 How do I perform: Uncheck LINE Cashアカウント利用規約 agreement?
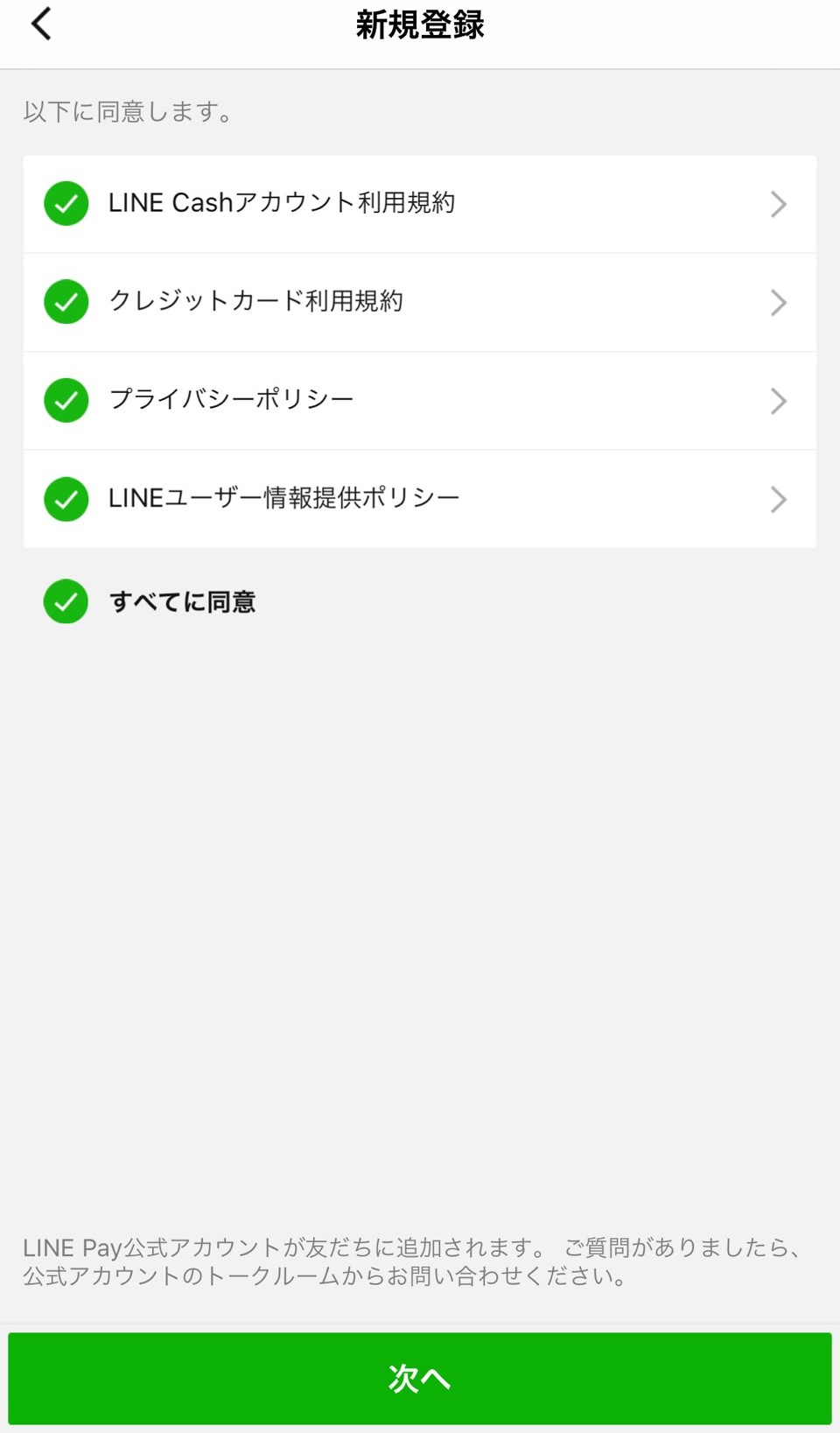66,204
